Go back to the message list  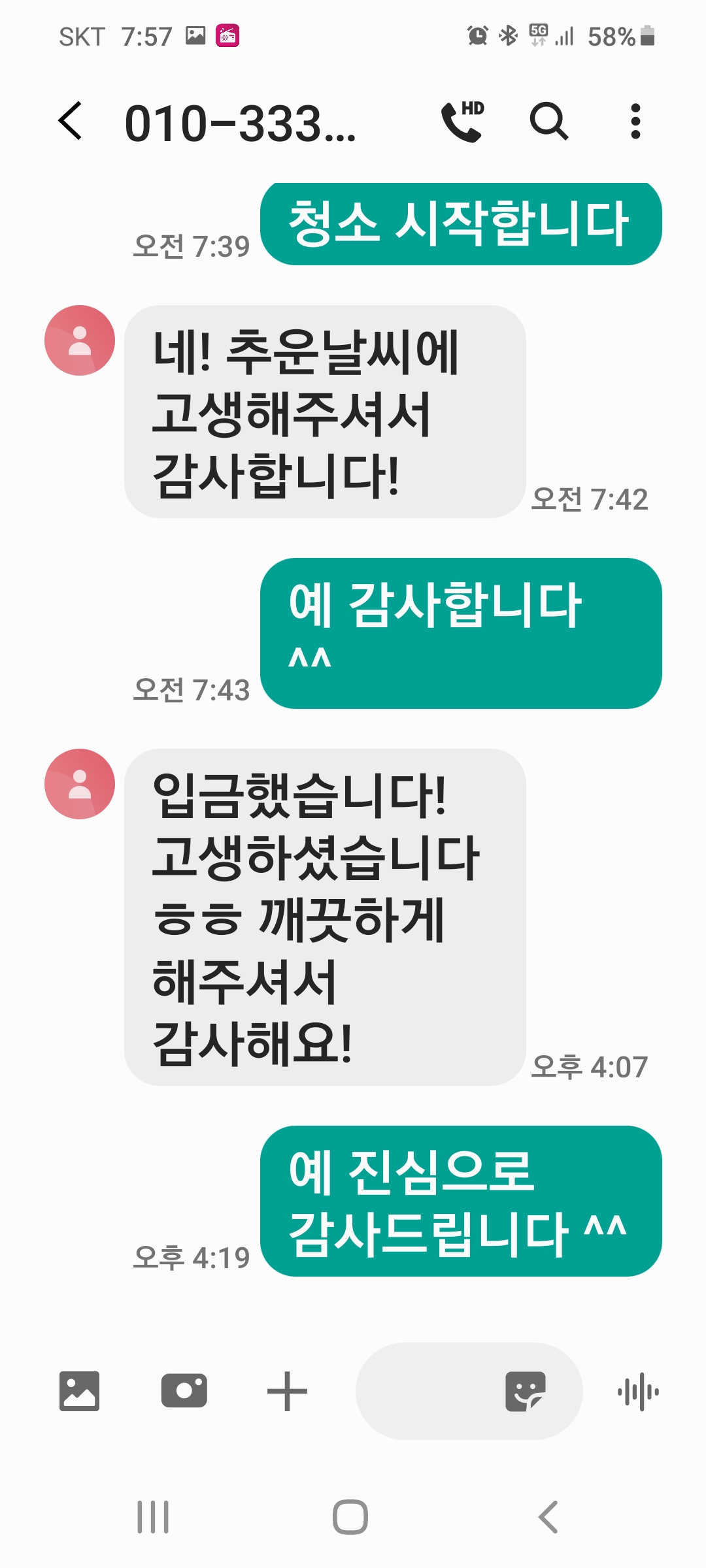[x=71, y=122]
